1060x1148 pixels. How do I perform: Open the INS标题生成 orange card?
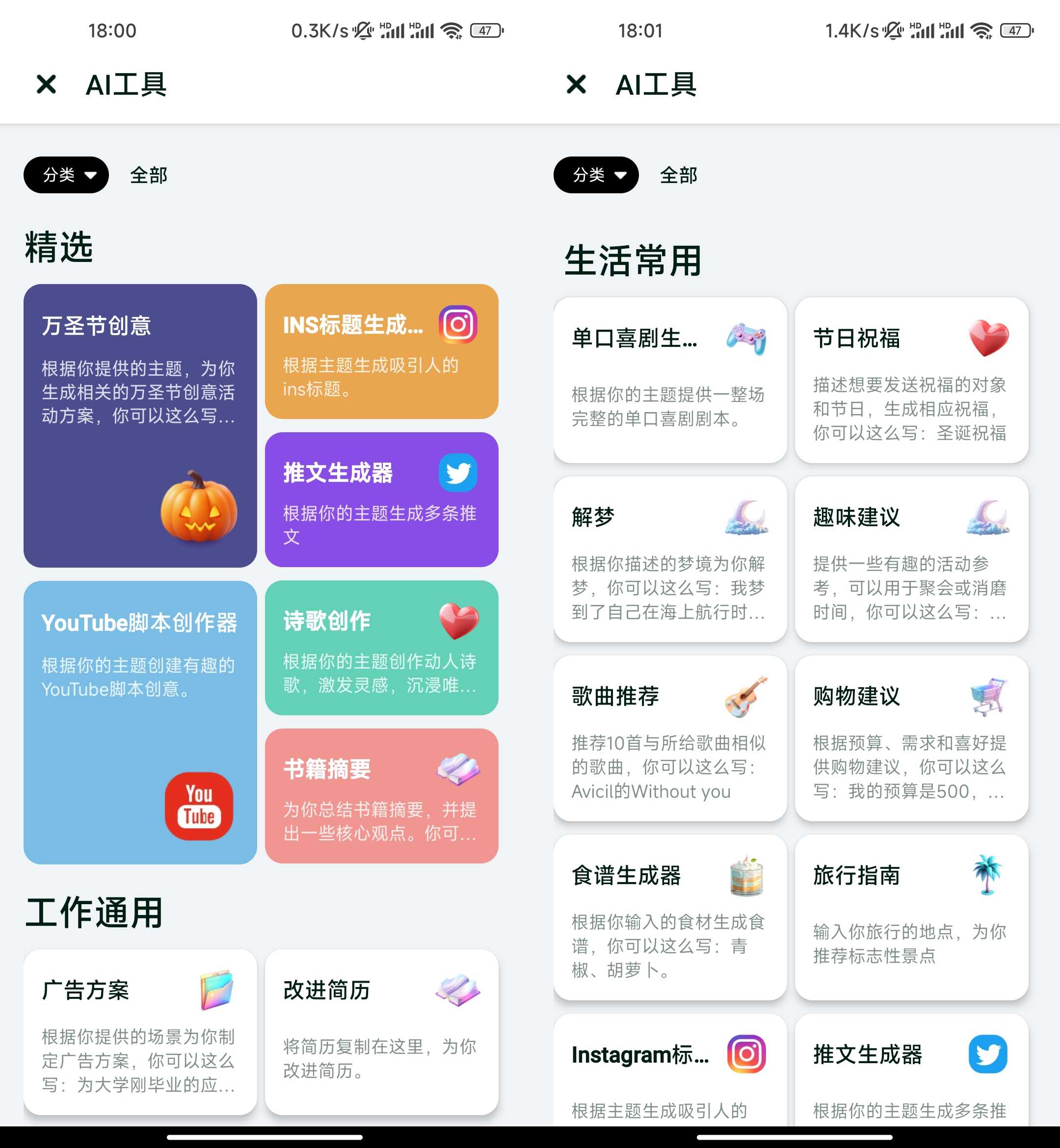click(x=381, y=351)
